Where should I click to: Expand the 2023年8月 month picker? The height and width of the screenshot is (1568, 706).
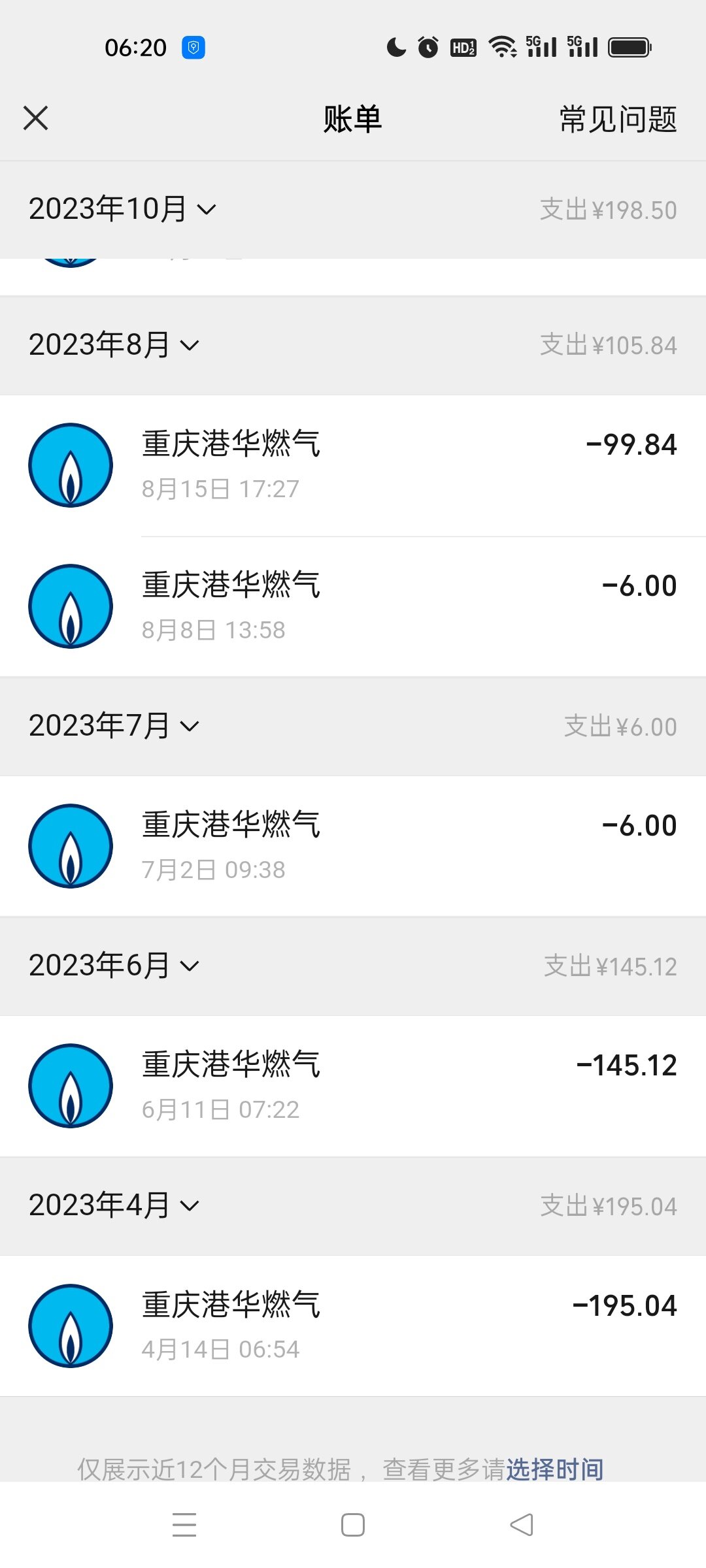114,345
